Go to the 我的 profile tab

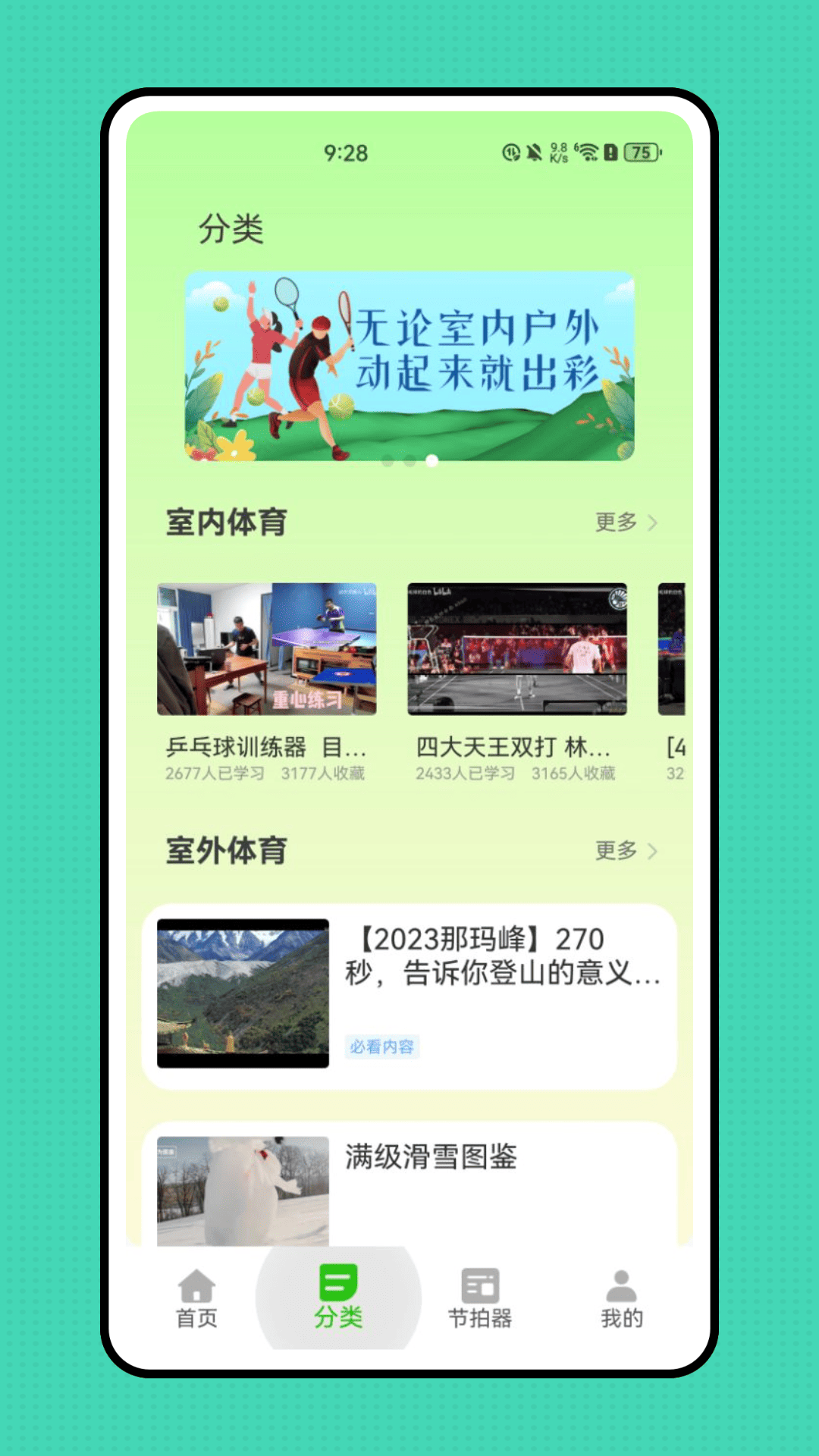(622, 1299)
